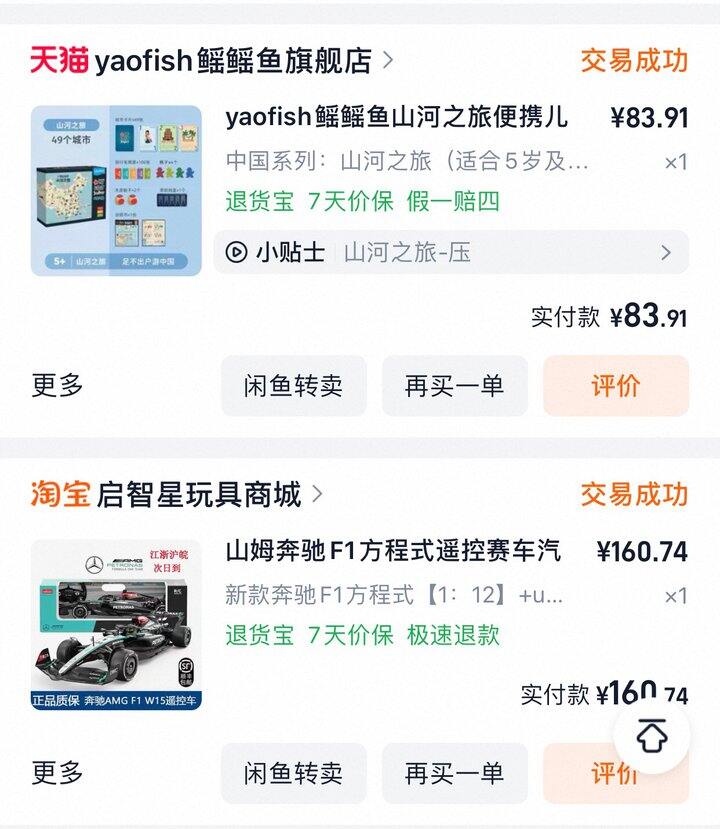Image resolution: width=720 pixels, height=829 pixels.
Task: Review the 奔驰F1 remote car order
Action: pyautogui.click(x=600, y=775)
